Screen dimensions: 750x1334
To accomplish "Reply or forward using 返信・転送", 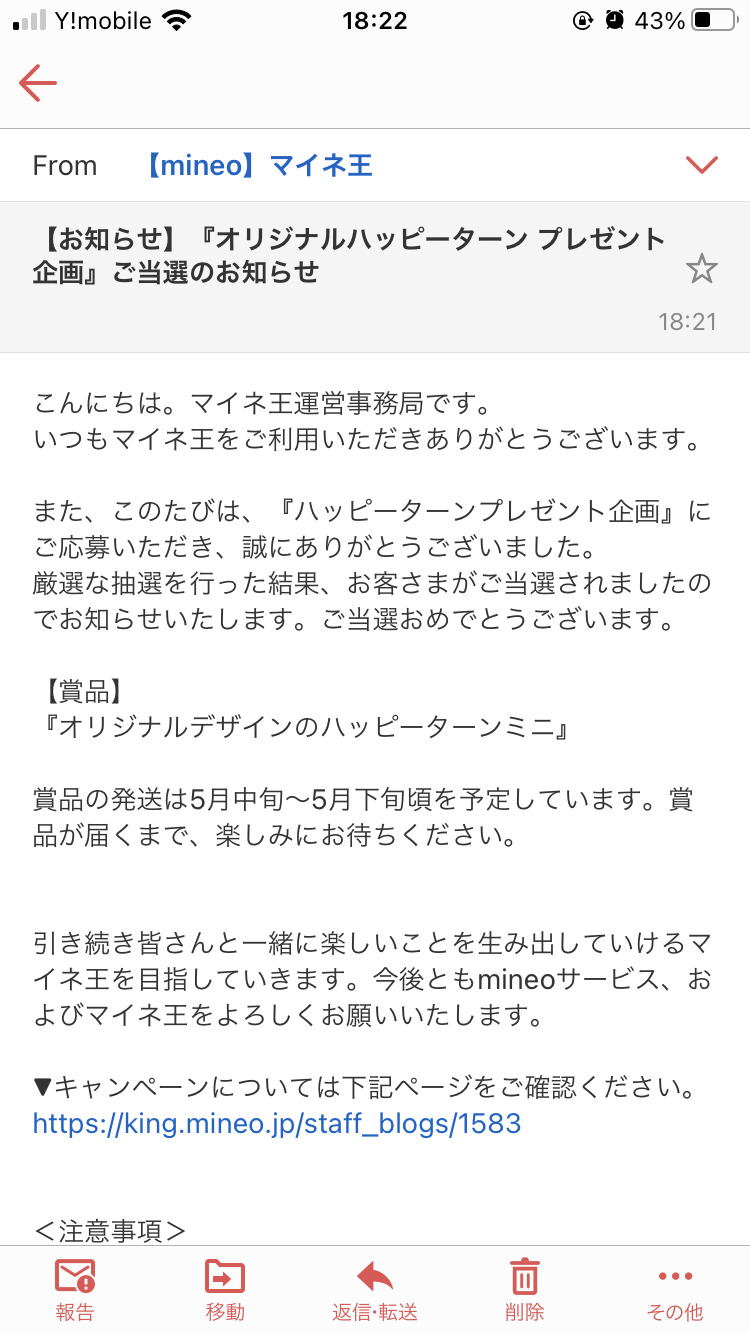I will (375, 1289).
